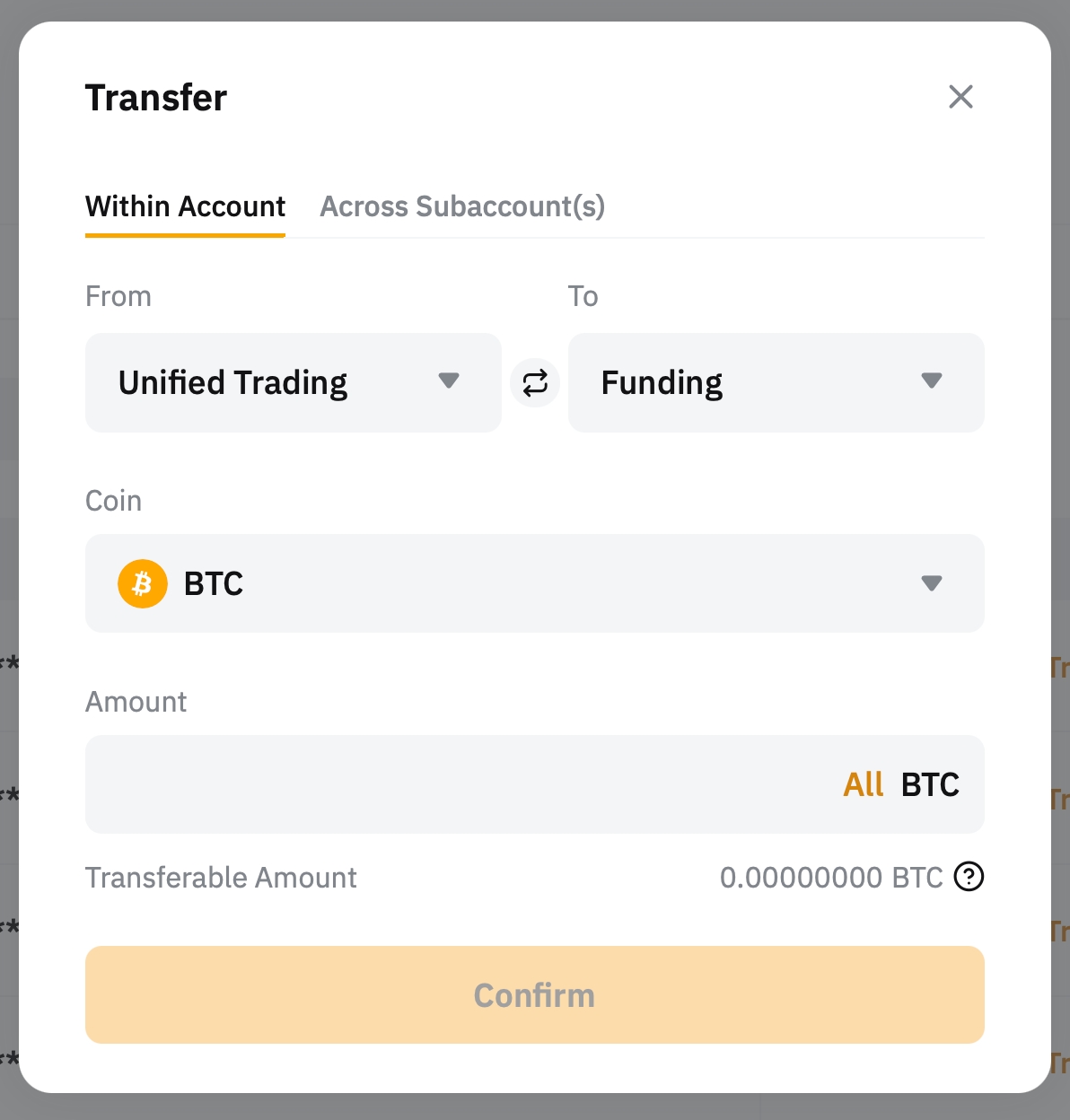Viewport: 1070px width, 1120px height.
Task: Switch to Across Subaccount(s) tab
Action: [x=462, y=206]
